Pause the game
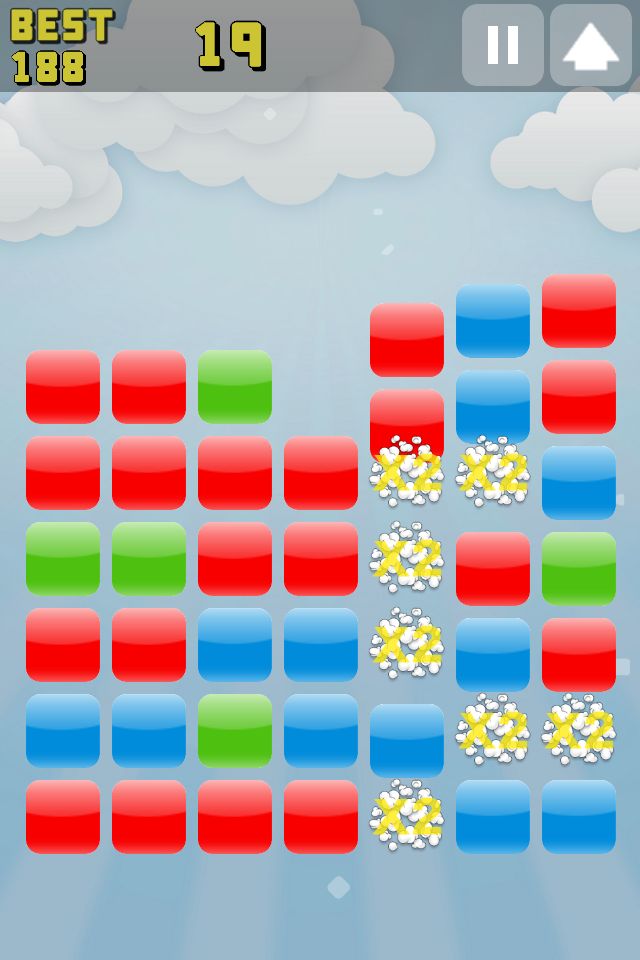Viewport: 640px width, 960px height. [x=502, y=45]
